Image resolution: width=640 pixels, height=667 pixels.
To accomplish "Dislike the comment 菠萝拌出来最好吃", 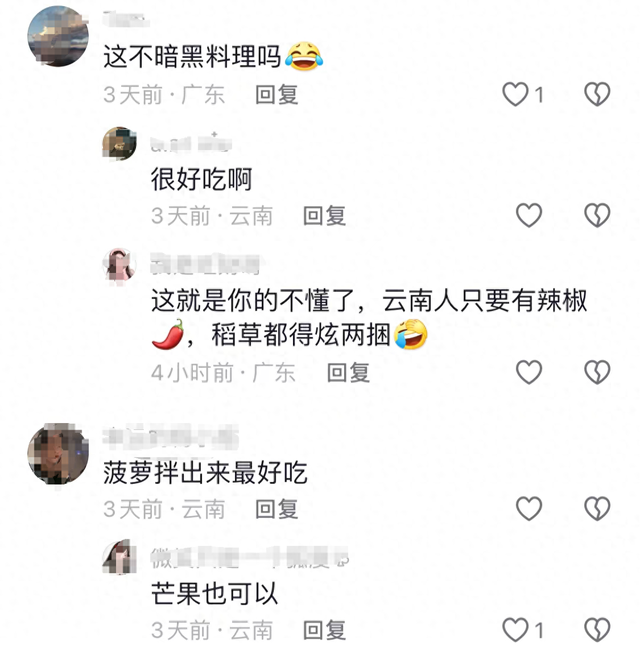I will [x=597, y=508].
